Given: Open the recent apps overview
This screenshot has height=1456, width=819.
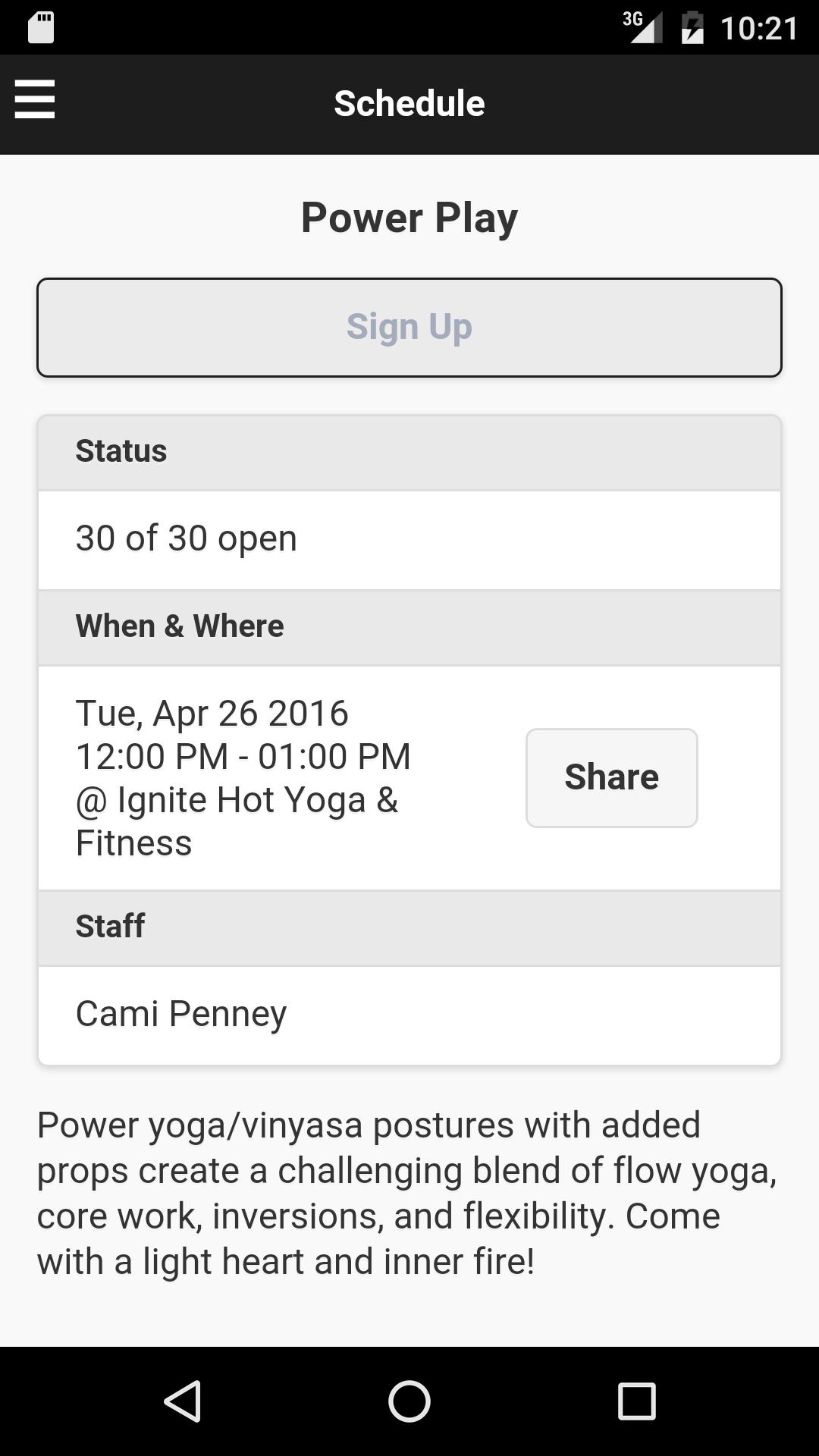Looking at the screenshot, I should [x=635, y=1399].
